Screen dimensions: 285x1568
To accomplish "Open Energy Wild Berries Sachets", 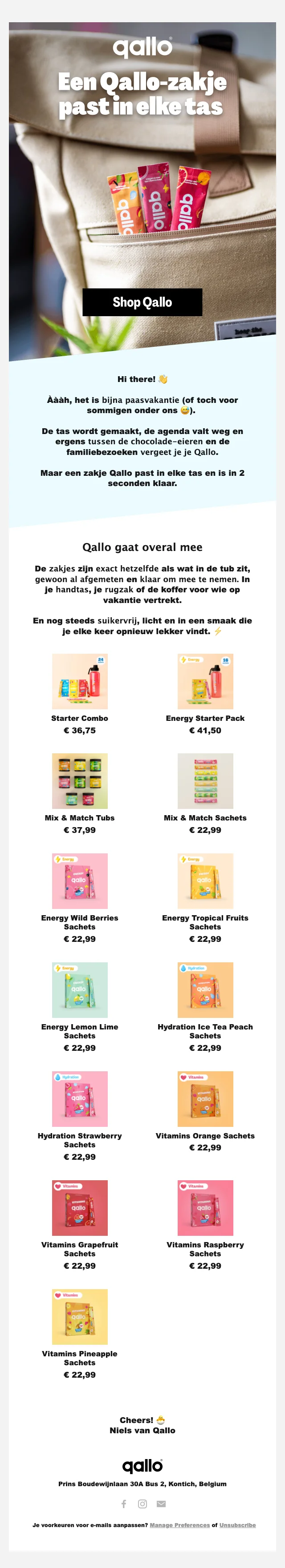I will [80, 881].
